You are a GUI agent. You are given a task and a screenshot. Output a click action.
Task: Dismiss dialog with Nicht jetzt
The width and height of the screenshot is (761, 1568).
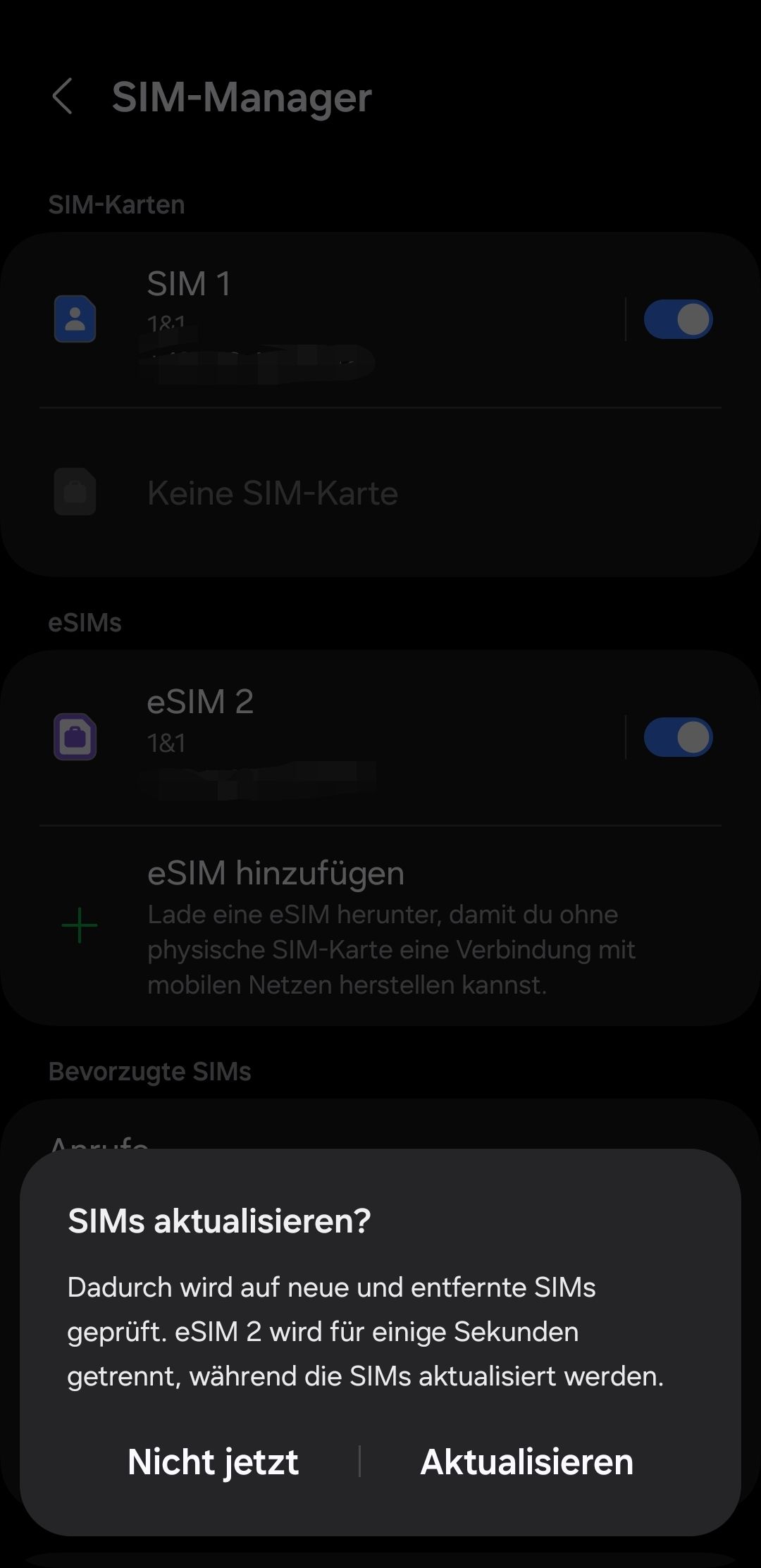coord(212,1462)
